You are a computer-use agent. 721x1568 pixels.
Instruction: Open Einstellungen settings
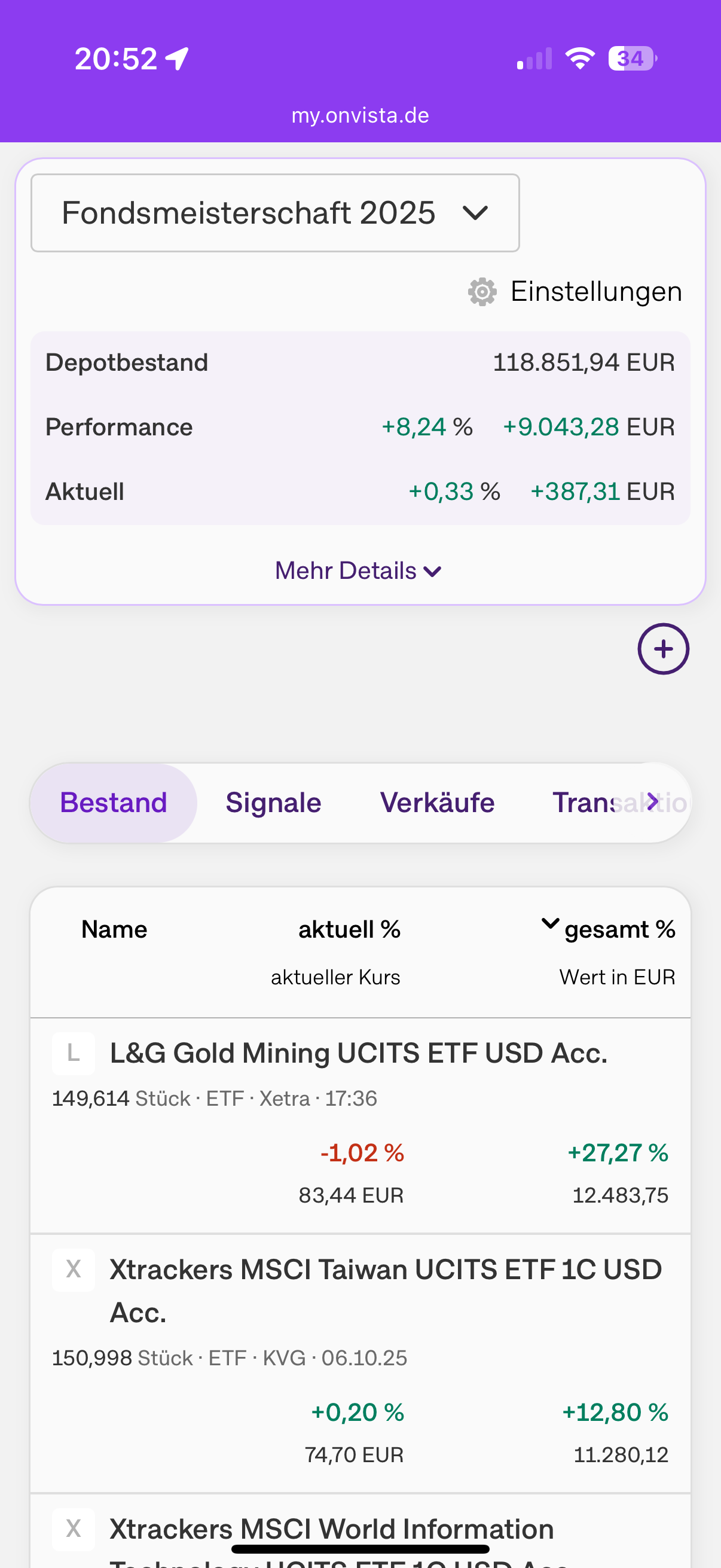tap(575, 292)
